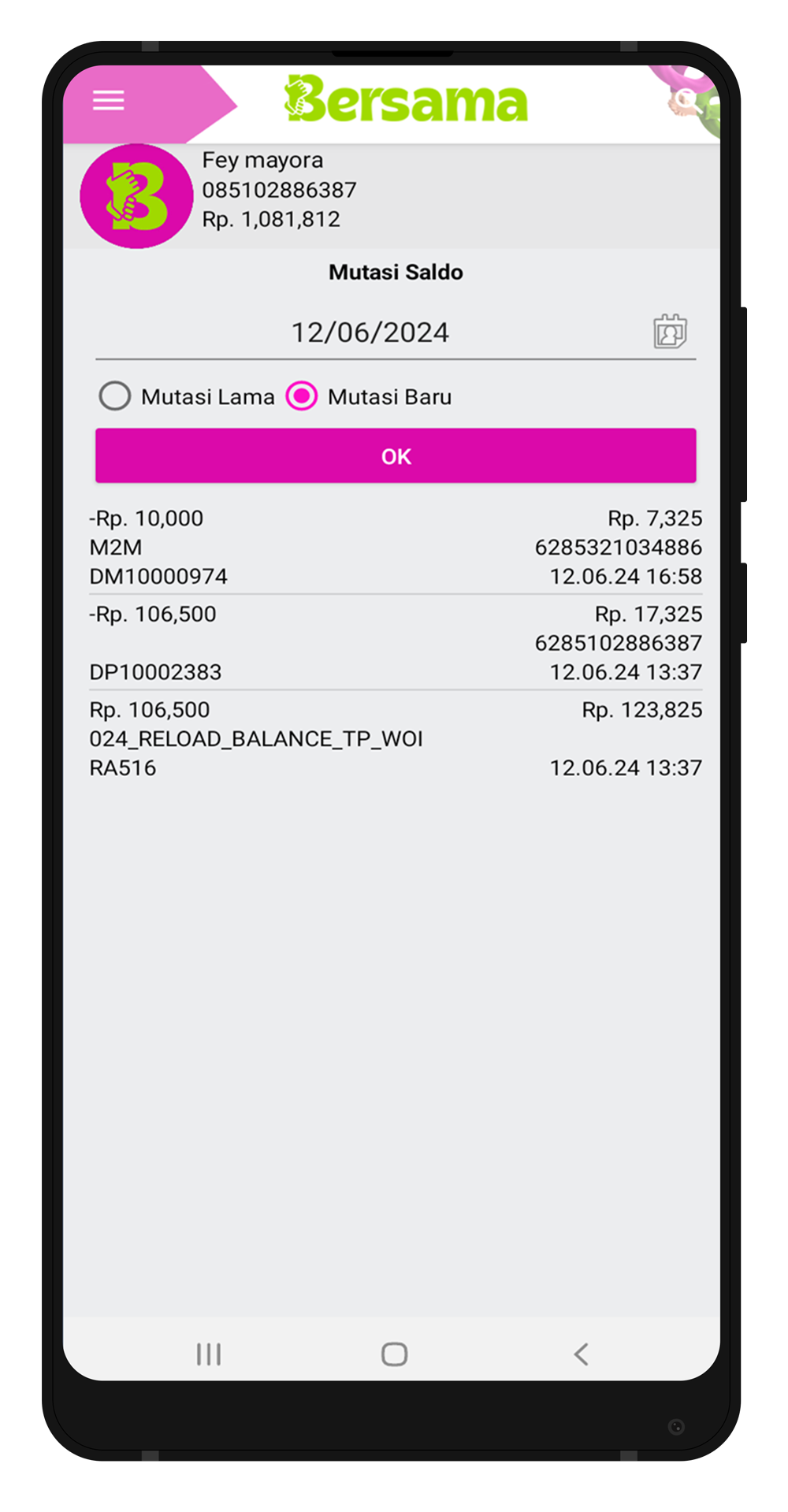The image size is (788, 1512).
Task: Select the Mutasi Baru radio button
Action: [301, 396]
